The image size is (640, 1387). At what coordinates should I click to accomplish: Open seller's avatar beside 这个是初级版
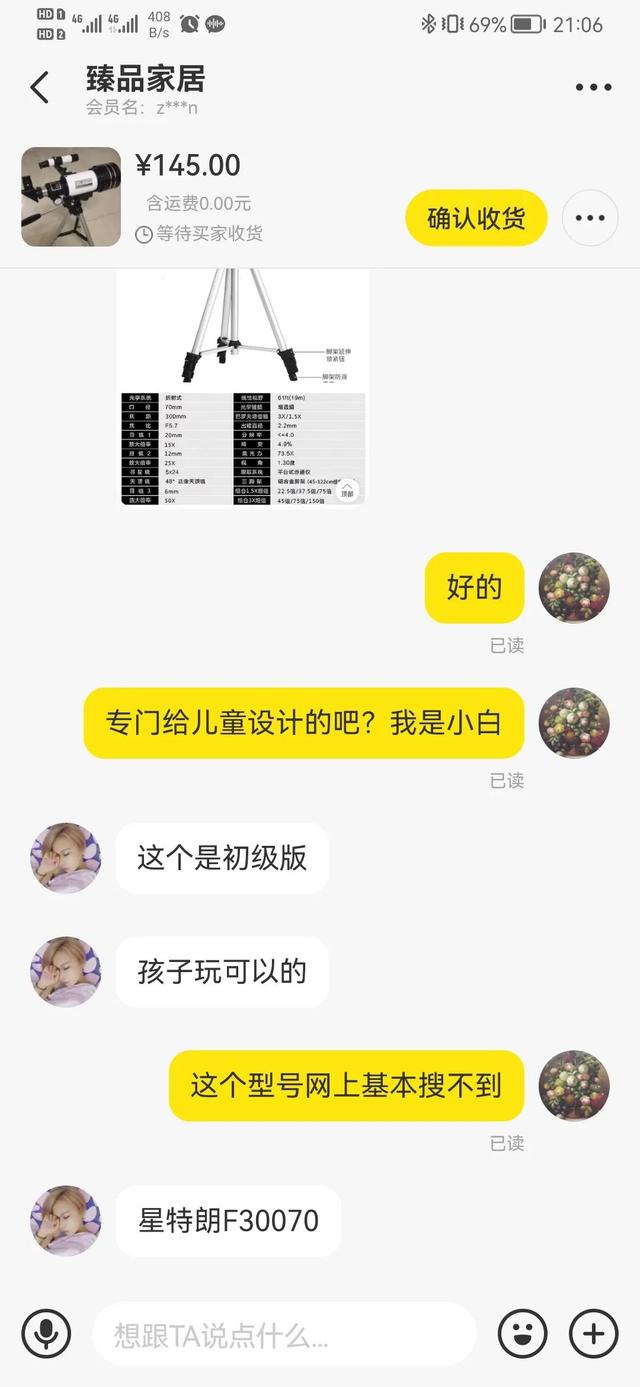tap(66, 858)
